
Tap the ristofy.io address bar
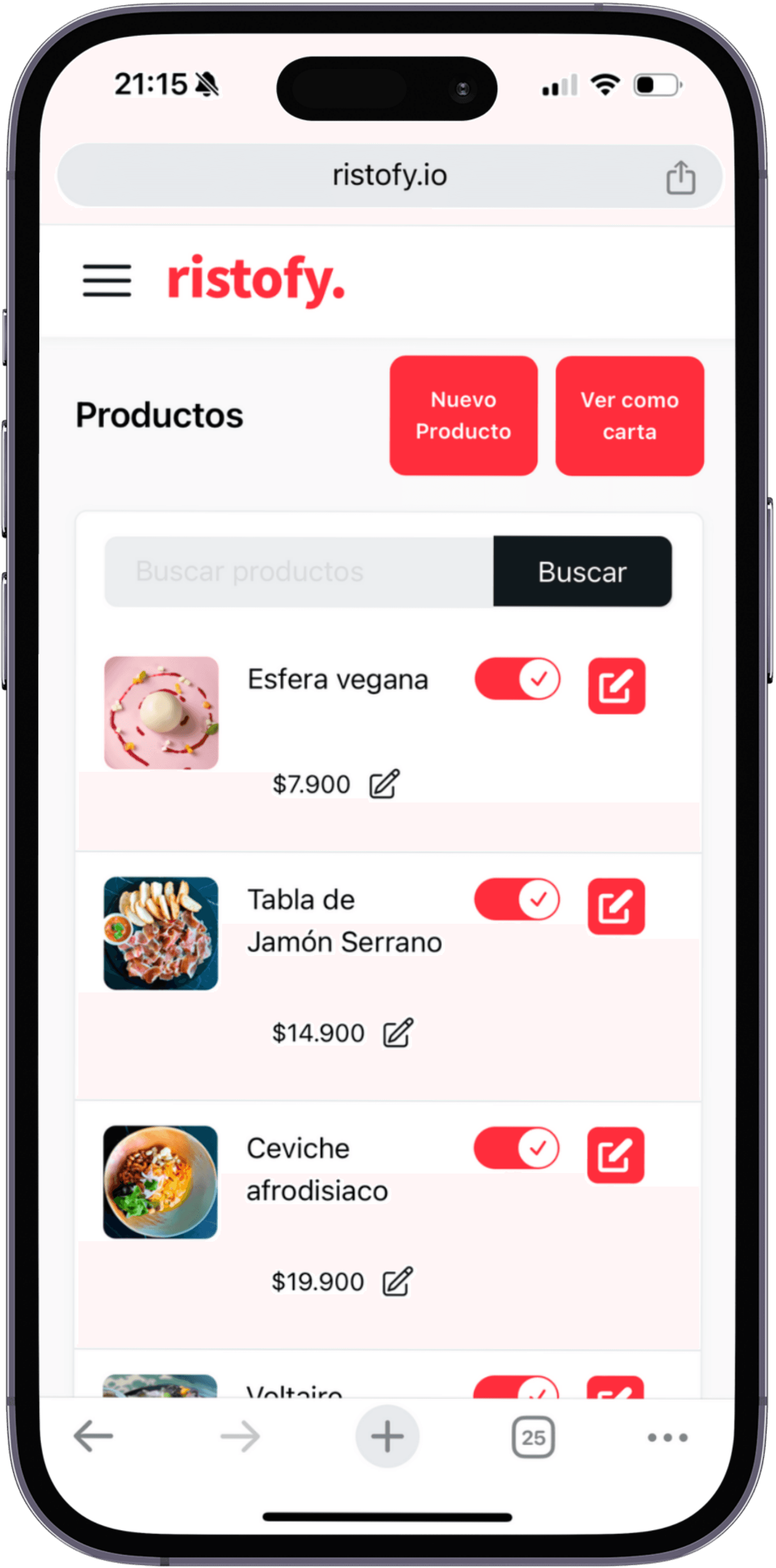[x=389, y=176]
